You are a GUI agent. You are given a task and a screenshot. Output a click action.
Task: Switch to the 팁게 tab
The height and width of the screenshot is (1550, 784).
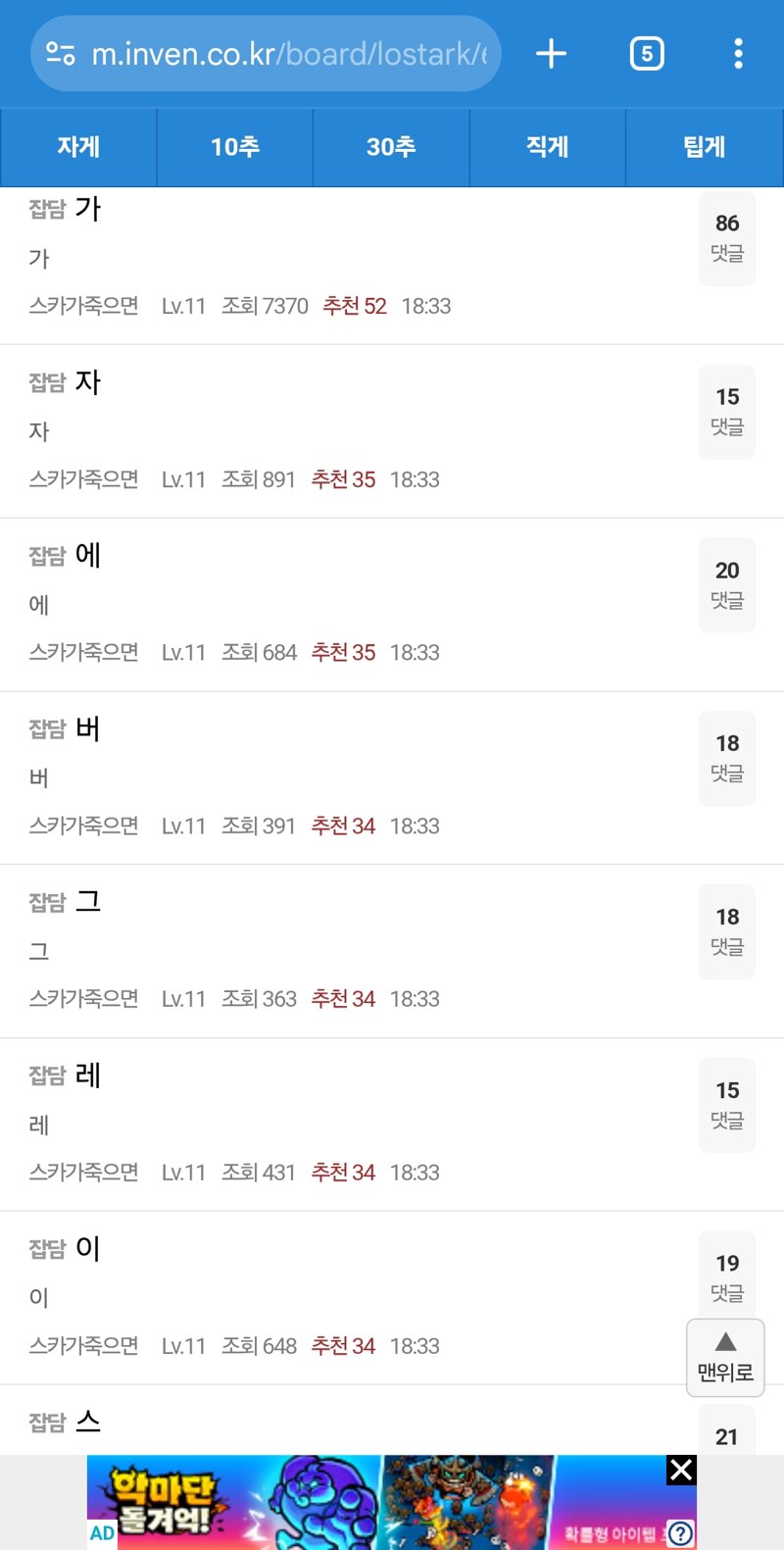[705, 147]
